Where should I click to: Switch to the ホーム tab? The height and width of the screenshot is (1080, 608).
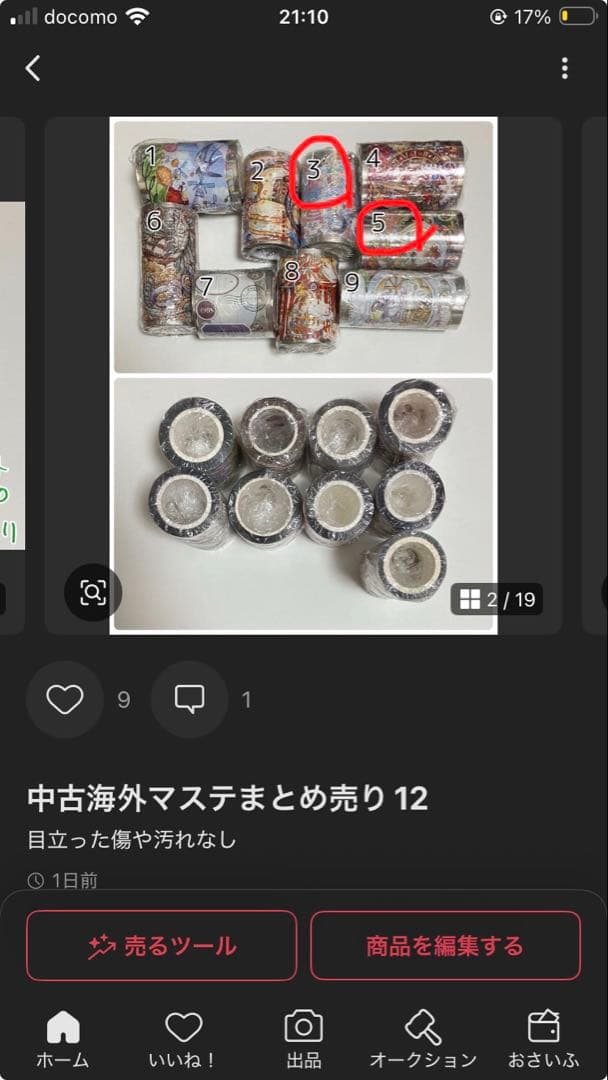pos(63,1038)
